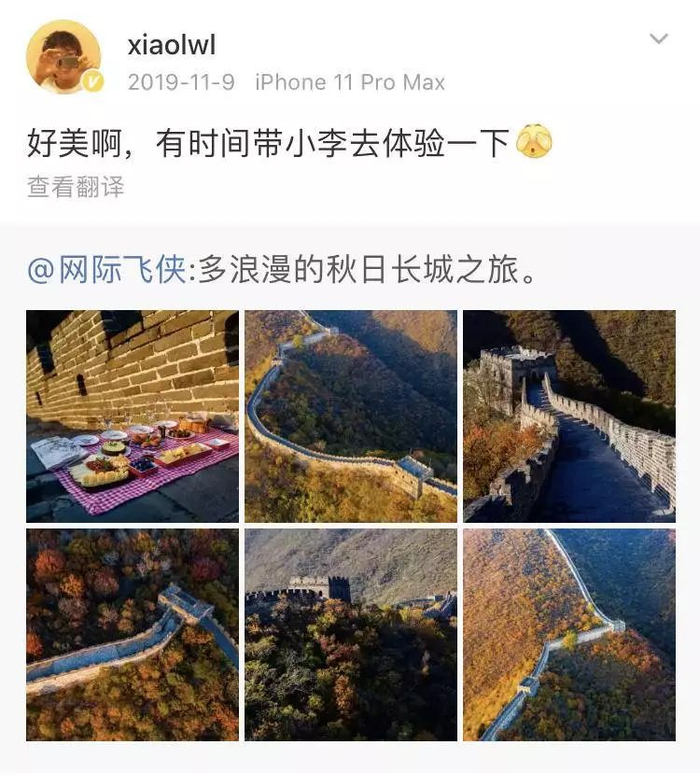Open xiaolwl's profile avatar
Screen dimensions: 700x776
(64, 57)
